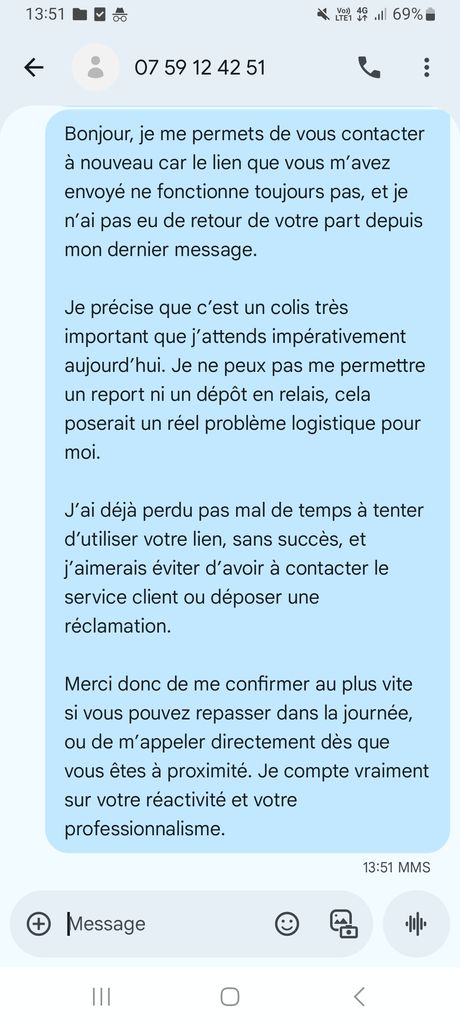The width and height of the screenshot is (460, 1024).
Task: Open the three-dot overflow menu
Action: tap(426, 67)
